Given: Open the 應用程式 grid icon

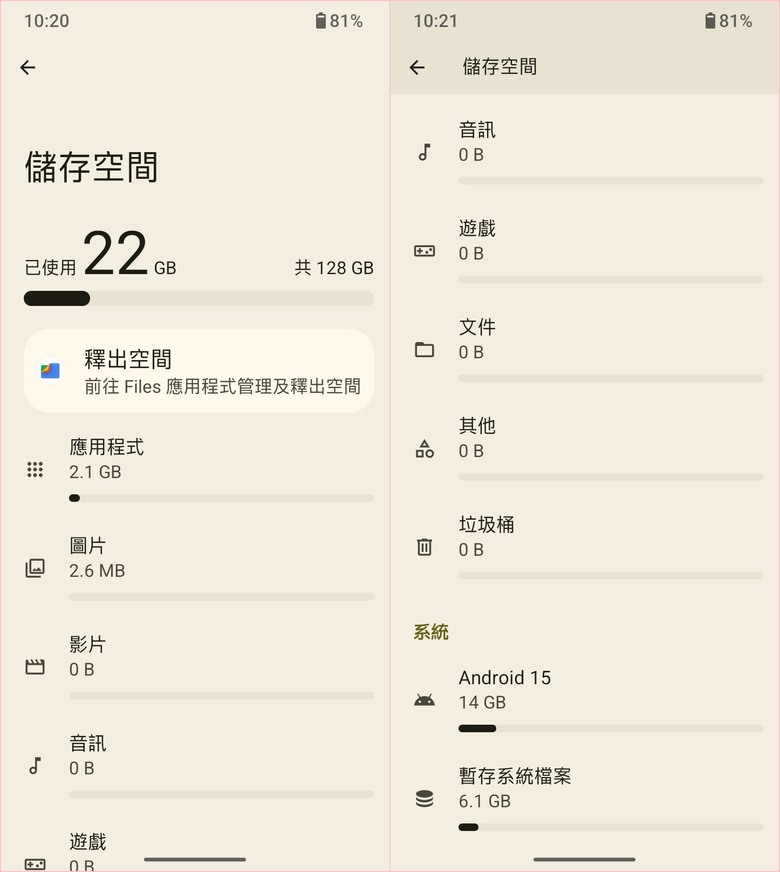Looking at the screenshot, I should pyautogui.click(x=35, y=470).
